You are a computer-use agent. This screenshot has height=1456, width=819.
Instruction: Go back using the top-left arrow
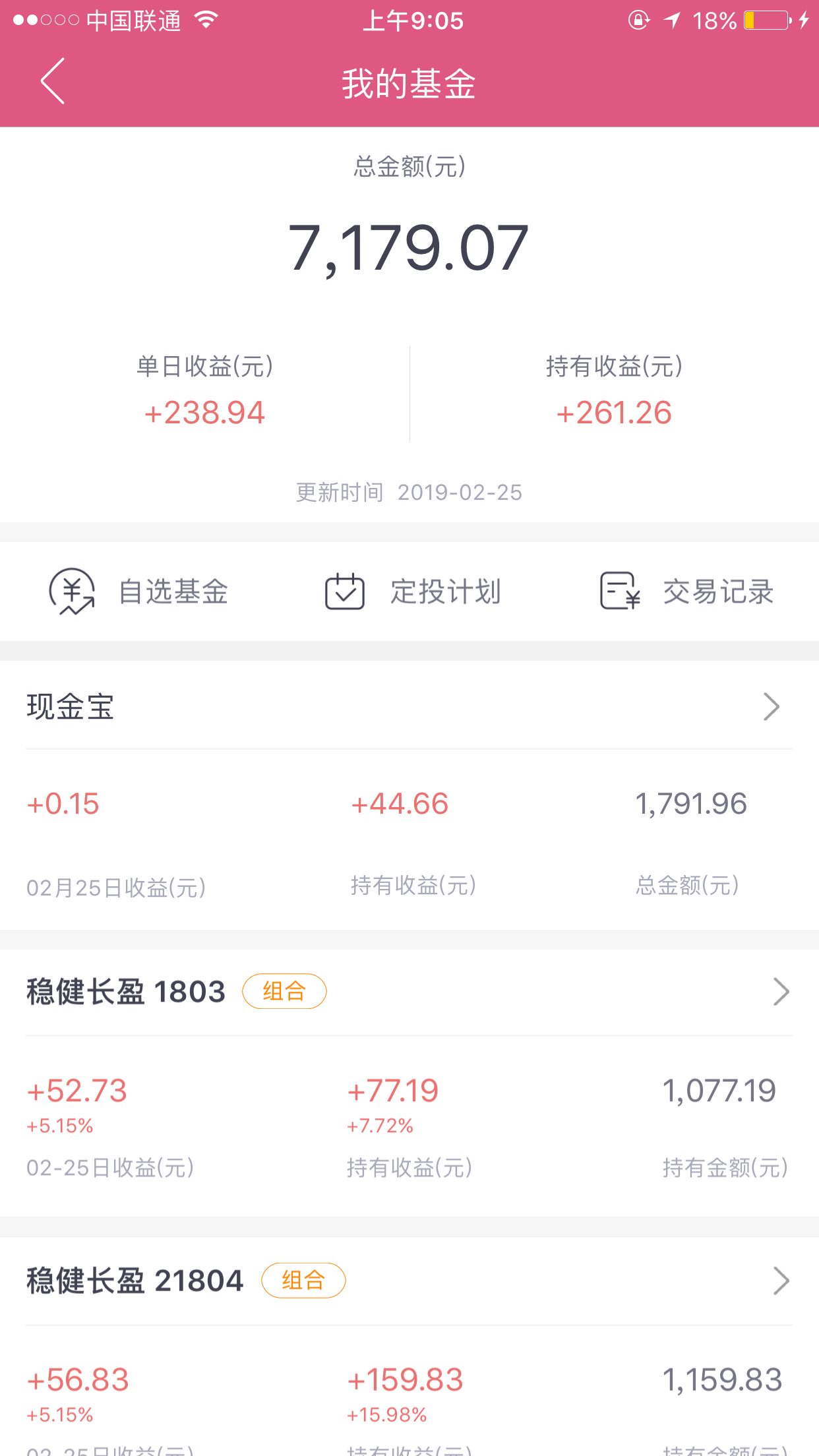(53, 81)
